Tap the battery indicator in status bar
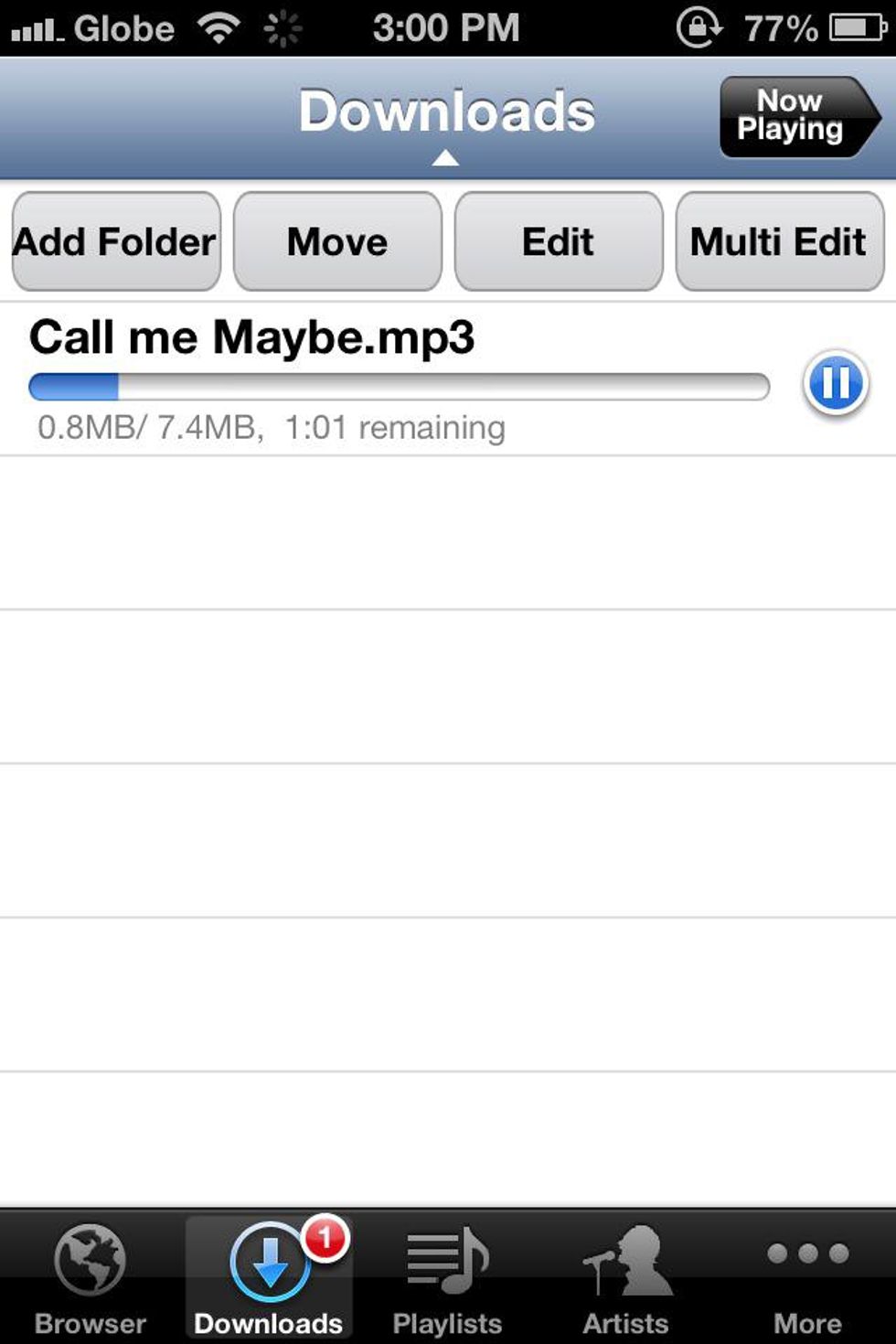This screenshot has width=896, height=1344. coord(856,27)
